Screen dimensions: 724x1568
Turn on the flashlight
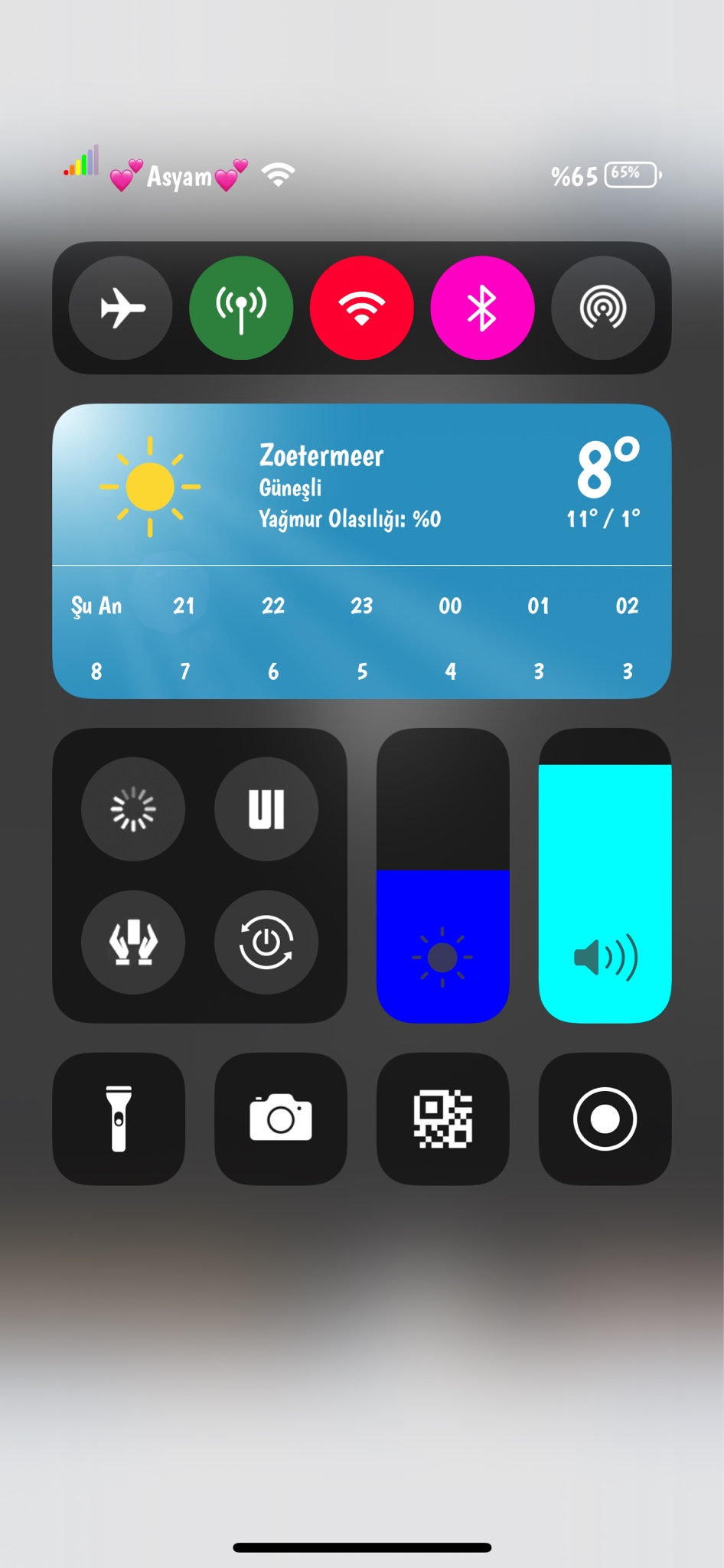119,1119
